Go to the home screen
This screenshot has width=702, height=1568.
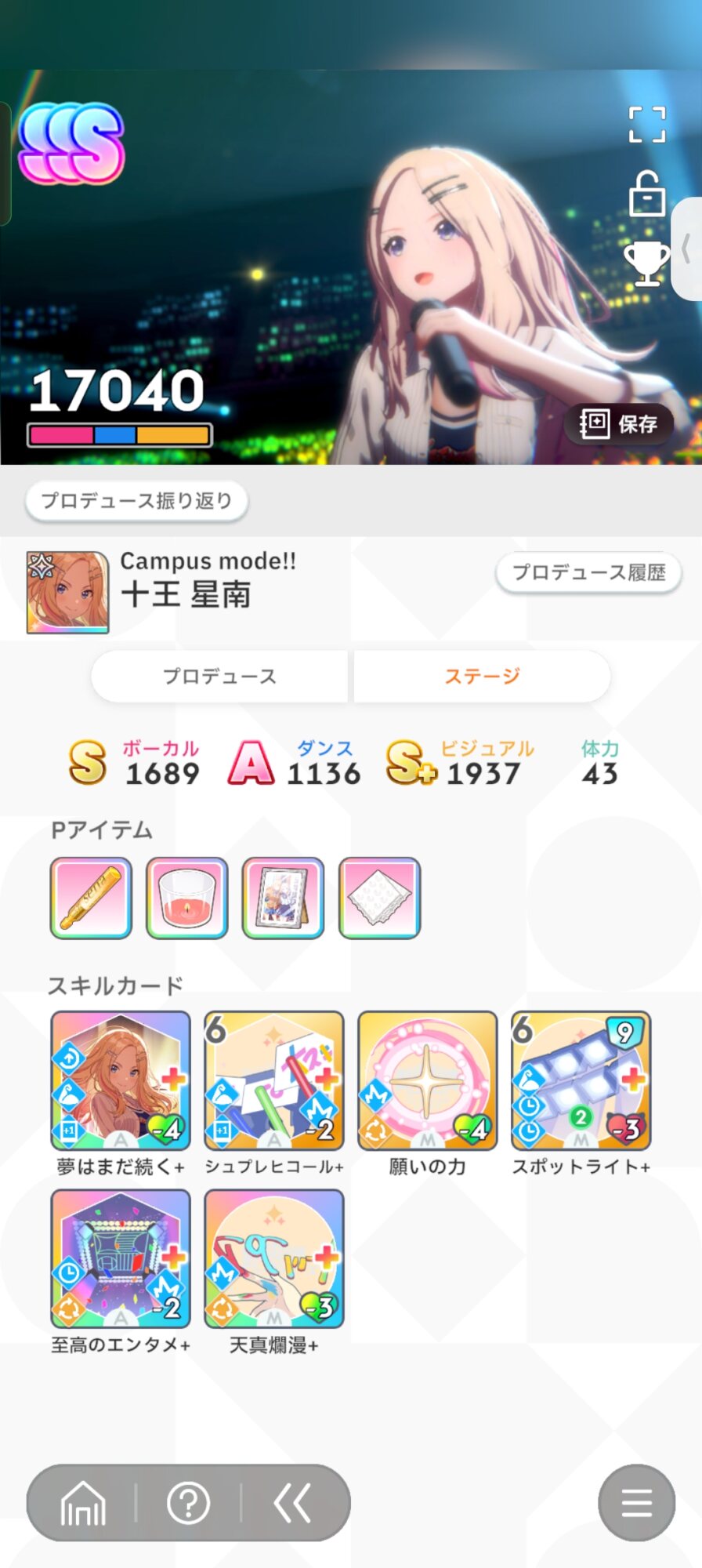click(83, 1503)
